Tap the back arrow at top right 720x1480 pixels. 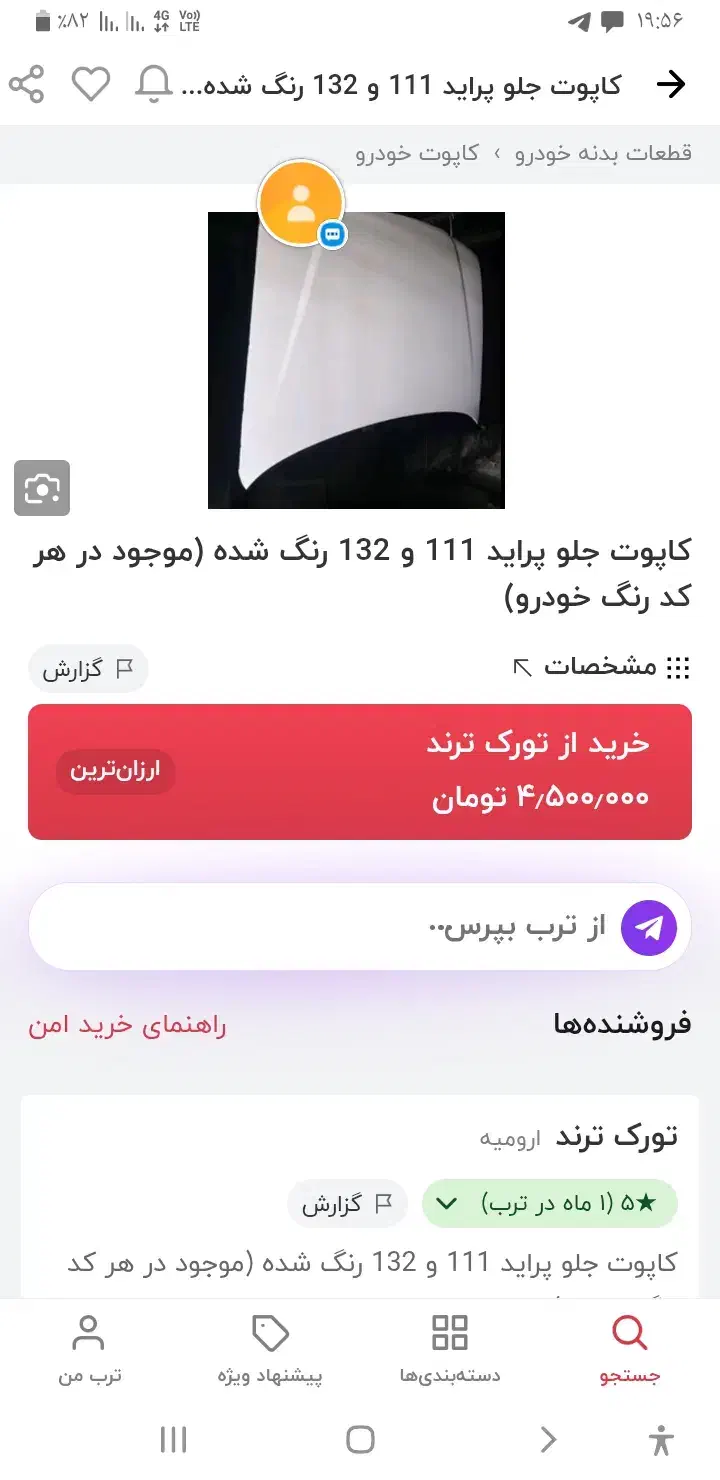coord(672,84)
